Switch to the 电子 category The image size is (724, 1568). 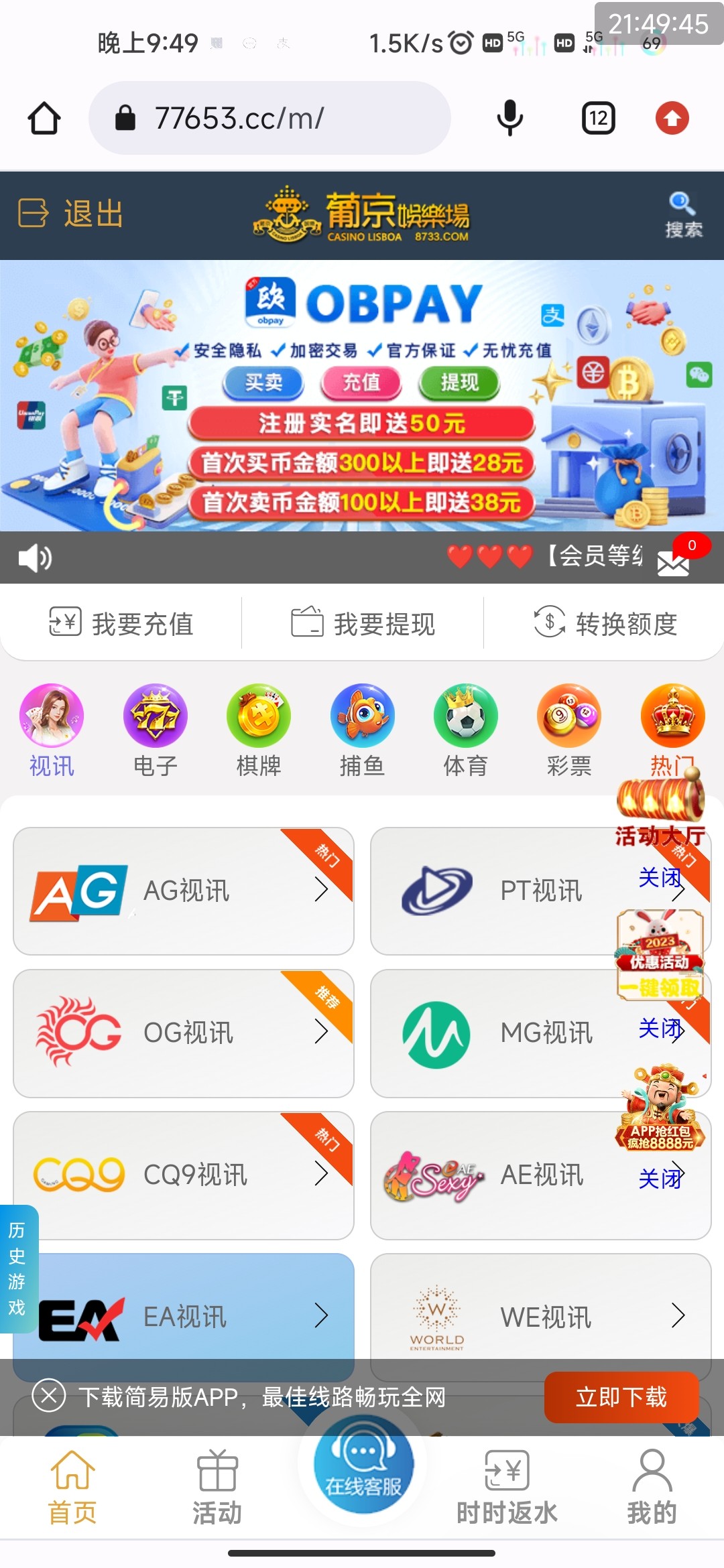click(155, 730)
